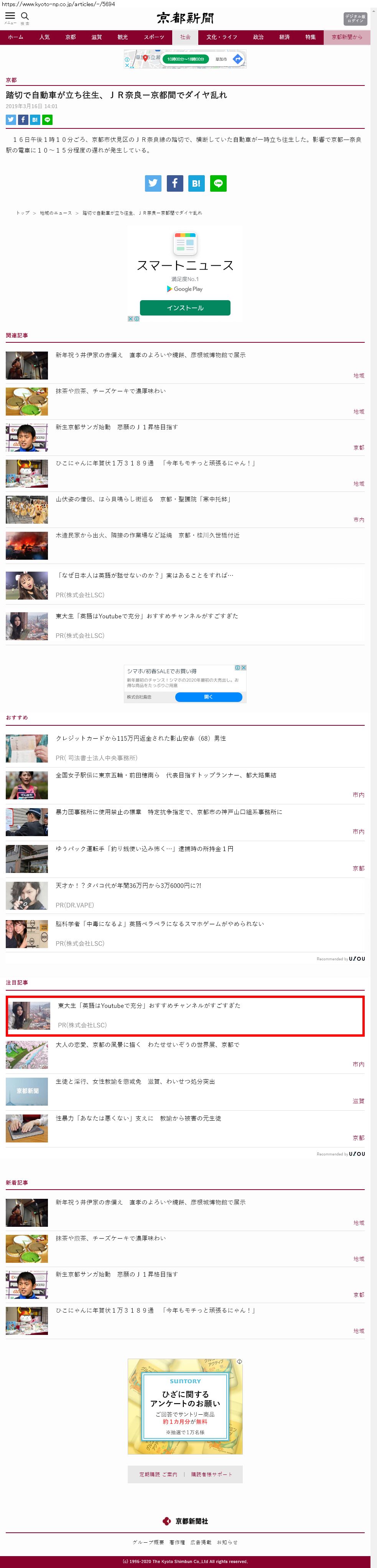This screenshot has width=377, height=1568.
Task: Share article on Twitter using large icon
Action: (x=153, y=183)
